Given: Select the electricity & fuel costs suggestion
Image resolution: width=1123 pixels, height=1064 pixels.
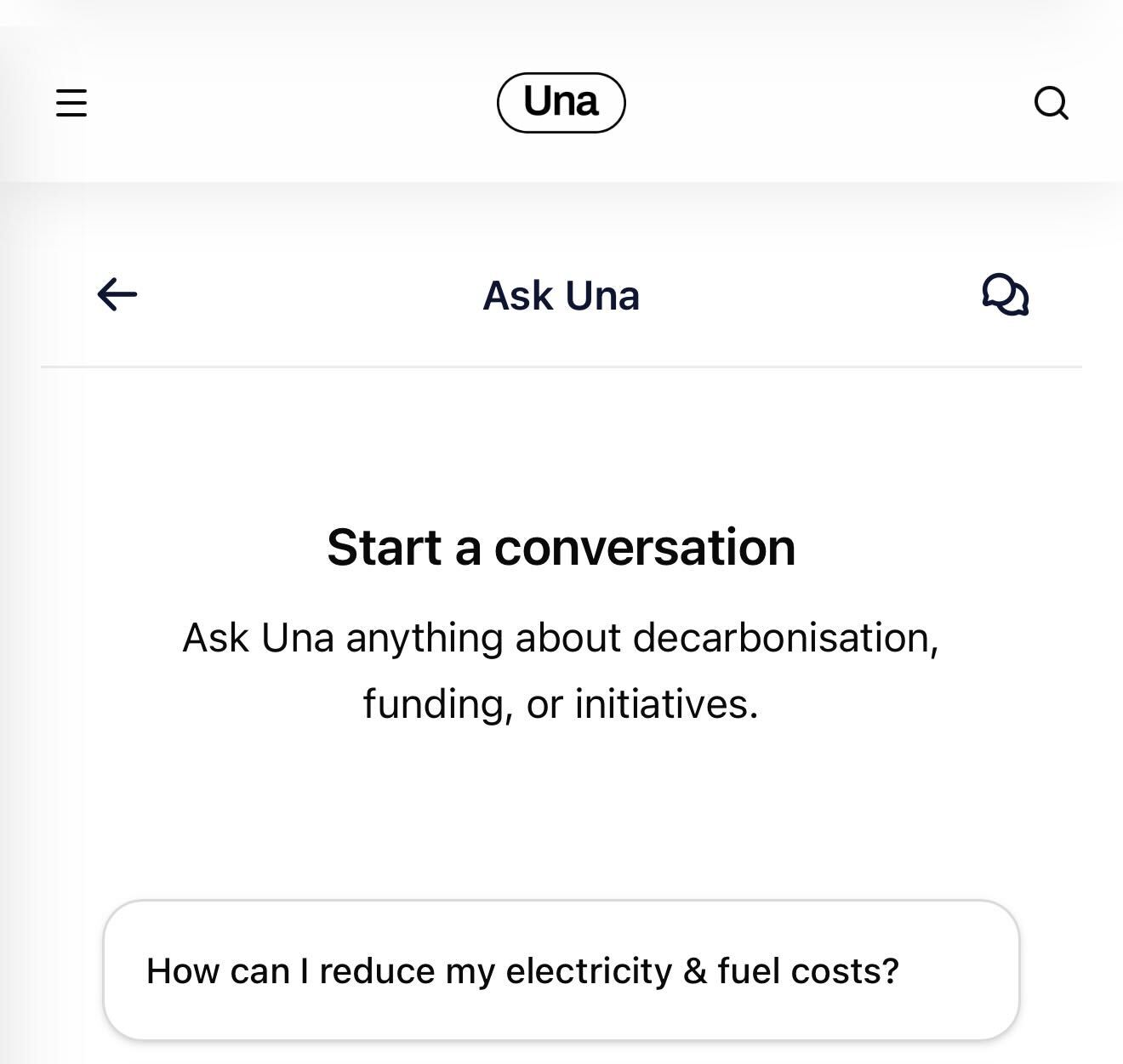Looking at the screenshot, I should point(561,970).
